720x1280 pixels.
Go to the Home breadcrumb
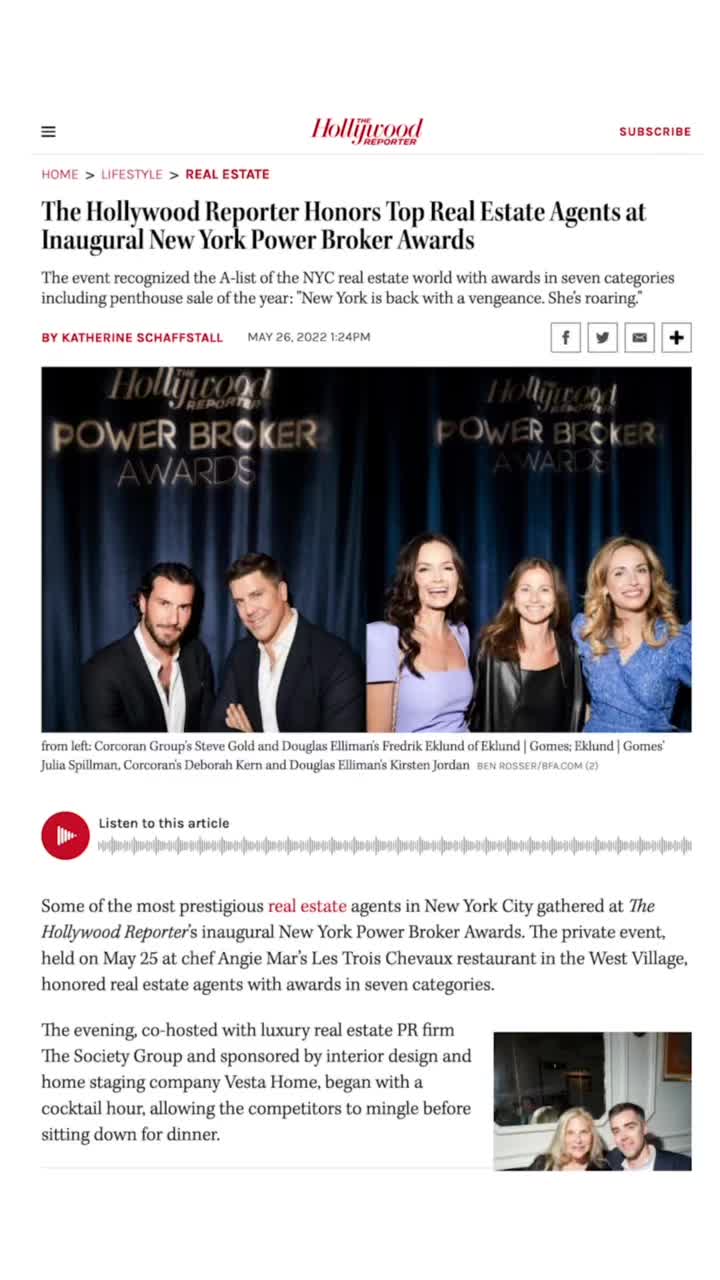click(x=59, y=174)
